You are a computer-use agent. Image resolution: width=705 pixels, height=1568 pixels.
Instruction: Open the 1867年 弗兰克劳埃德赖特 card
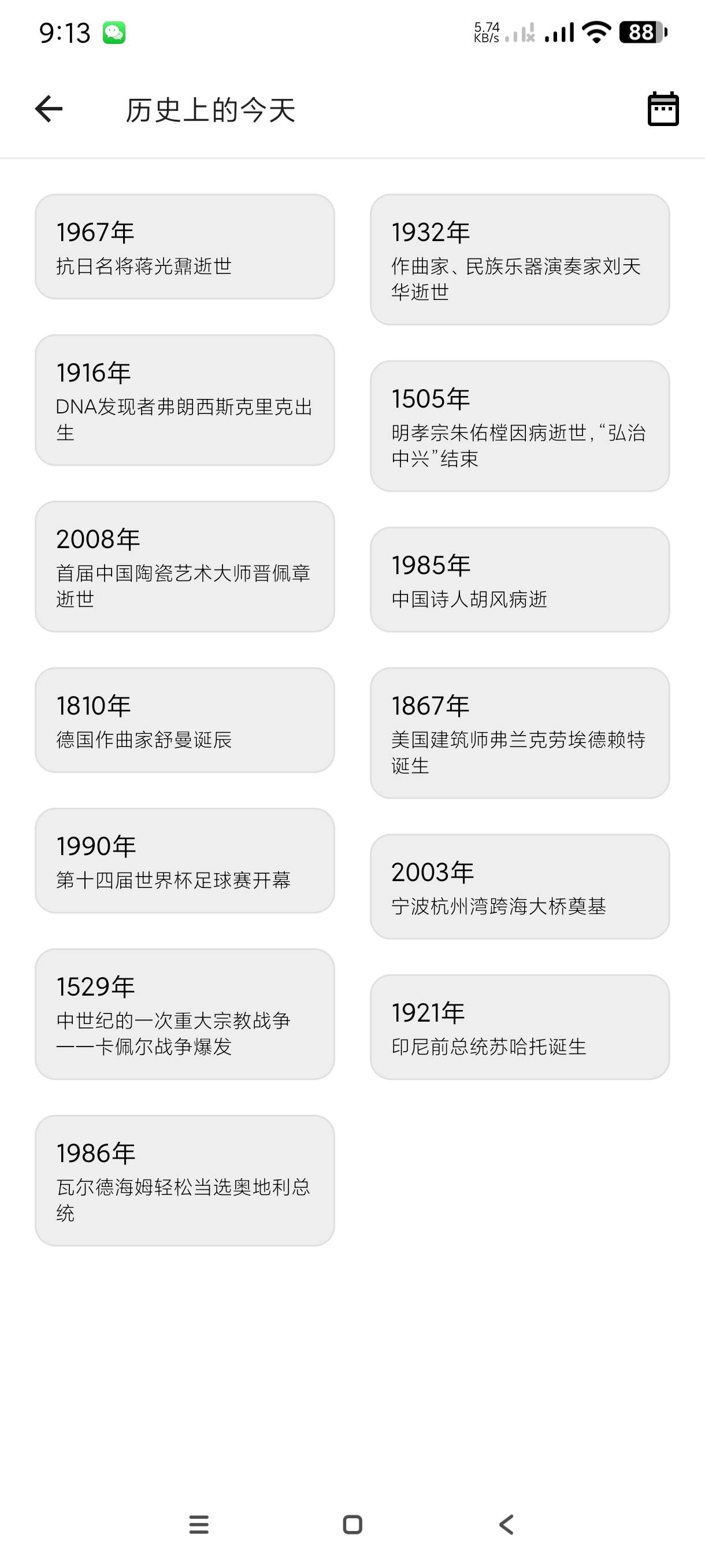tap(520, 733)
